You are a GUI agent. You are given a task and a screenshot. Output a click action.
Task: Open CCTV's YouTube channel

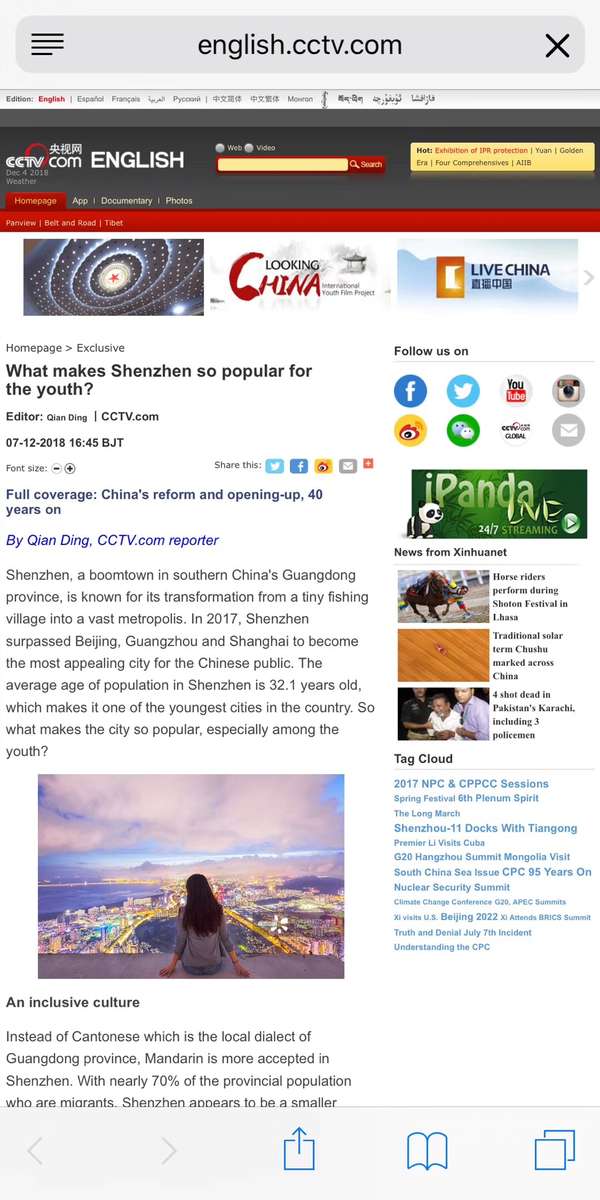[515, 390]
